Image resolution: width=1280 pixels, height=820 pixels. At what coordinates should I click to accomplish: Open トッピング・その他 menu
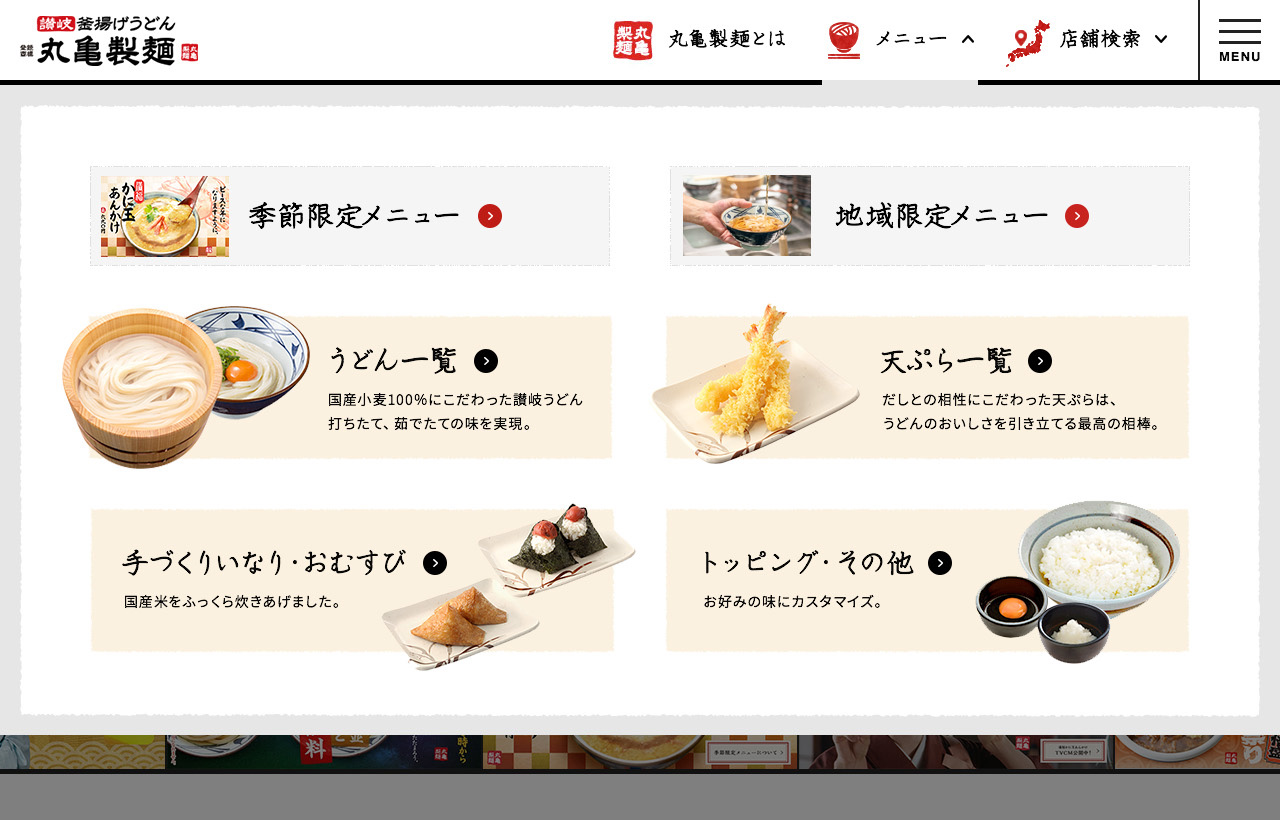tap(824, 563)
